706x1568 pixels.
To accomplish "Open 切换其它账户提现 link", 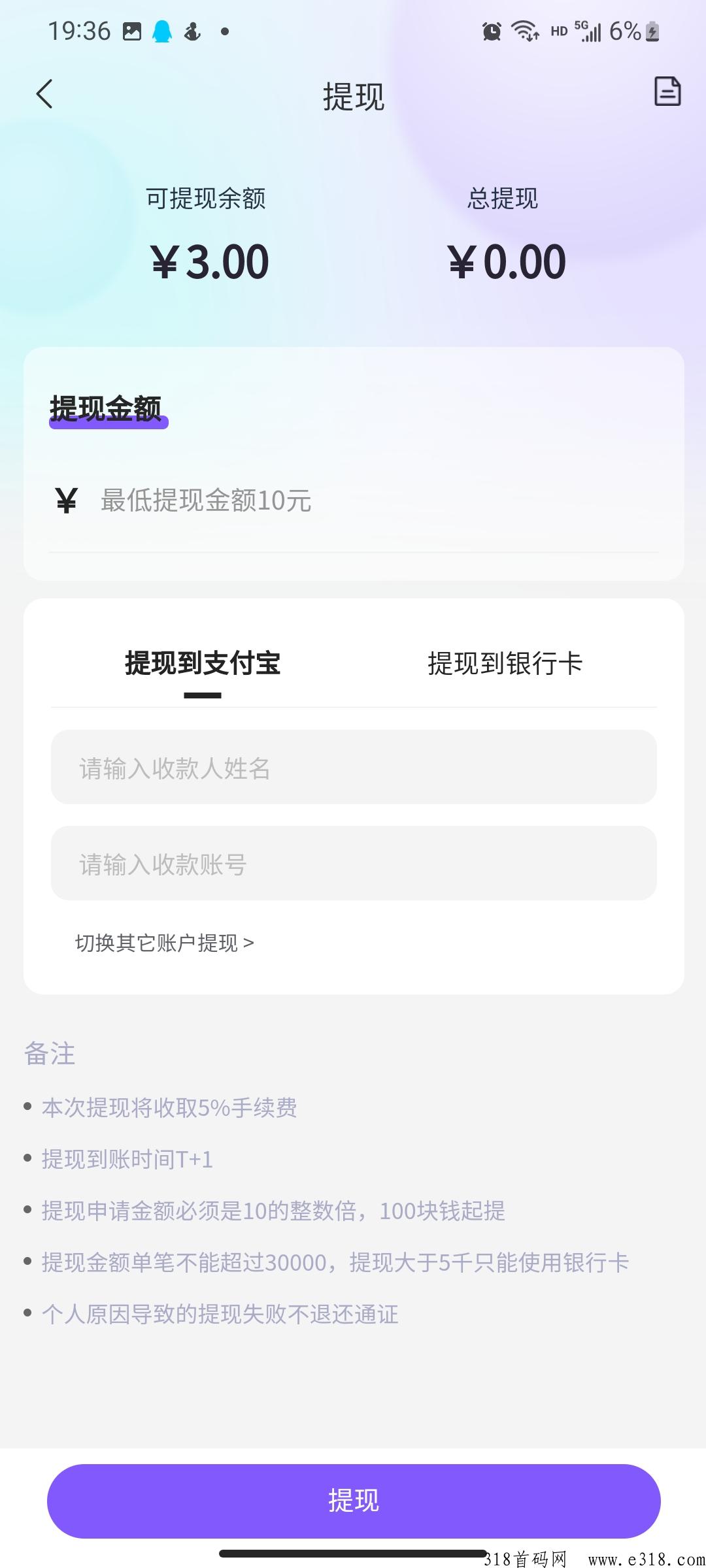I will [165, 943].
